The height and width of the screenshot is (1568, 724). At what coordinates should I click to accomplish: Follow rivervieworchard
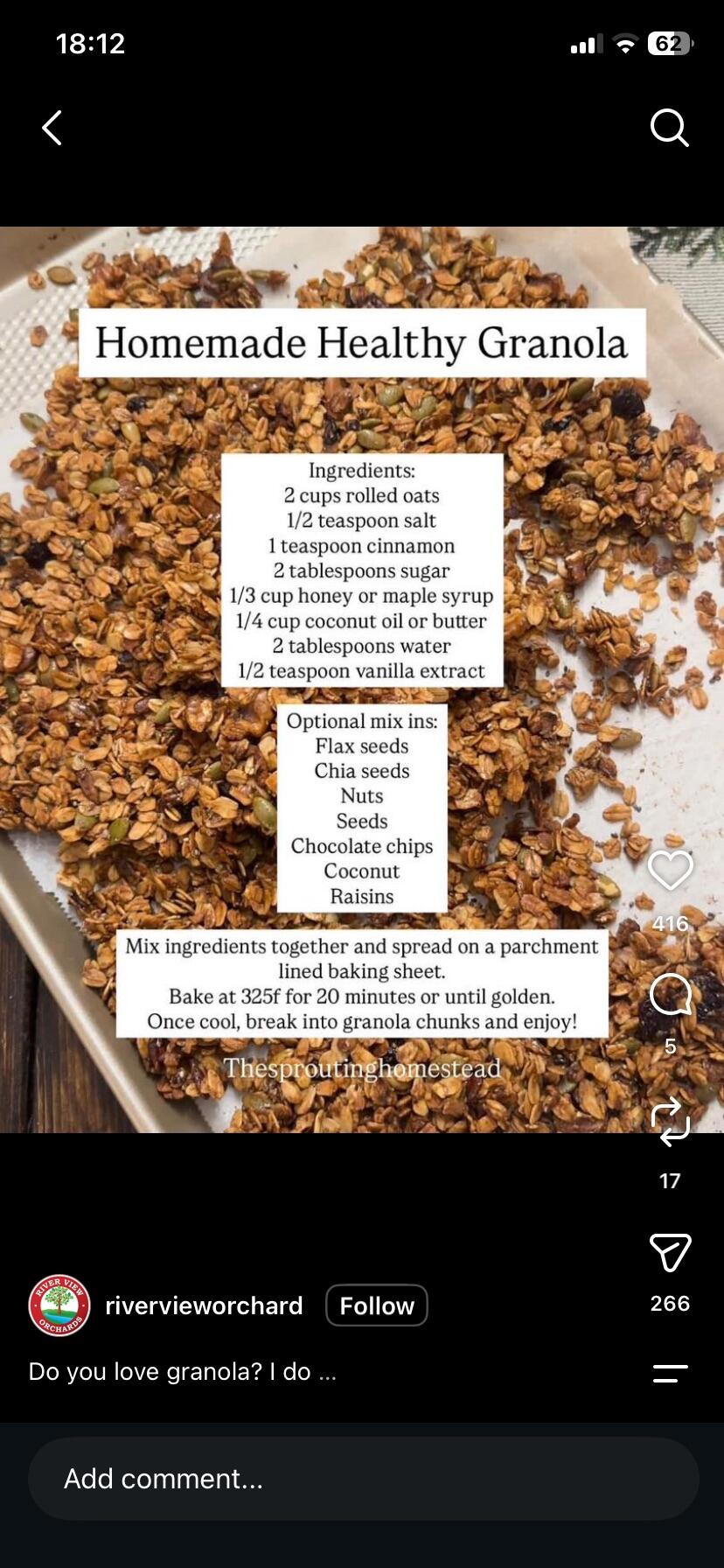pos(377,1305)
